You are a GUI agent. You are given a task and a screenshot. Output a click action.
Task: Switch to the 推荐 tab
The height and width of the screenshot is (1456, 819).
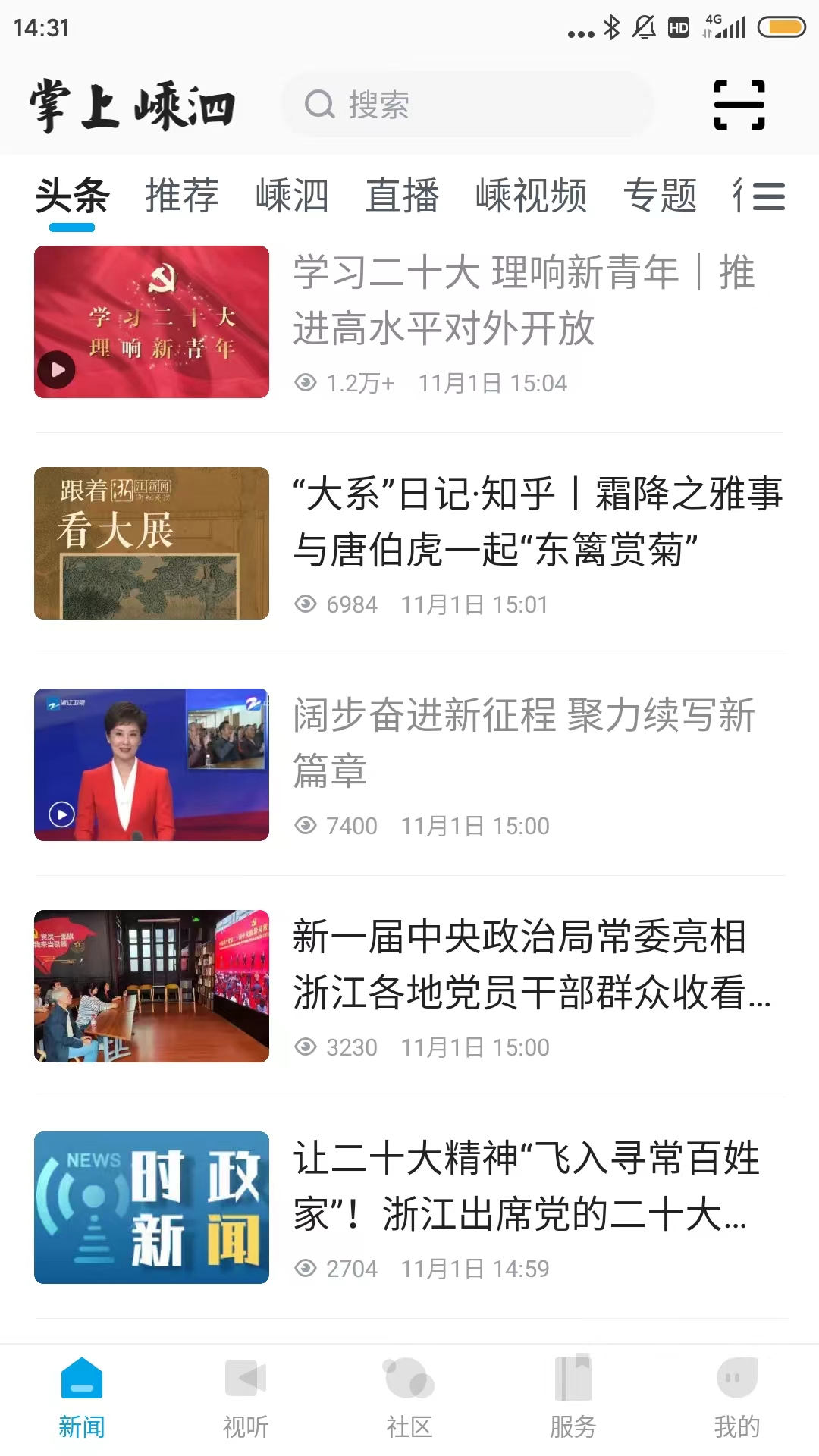pyautogui.click(x=182, y=196)
